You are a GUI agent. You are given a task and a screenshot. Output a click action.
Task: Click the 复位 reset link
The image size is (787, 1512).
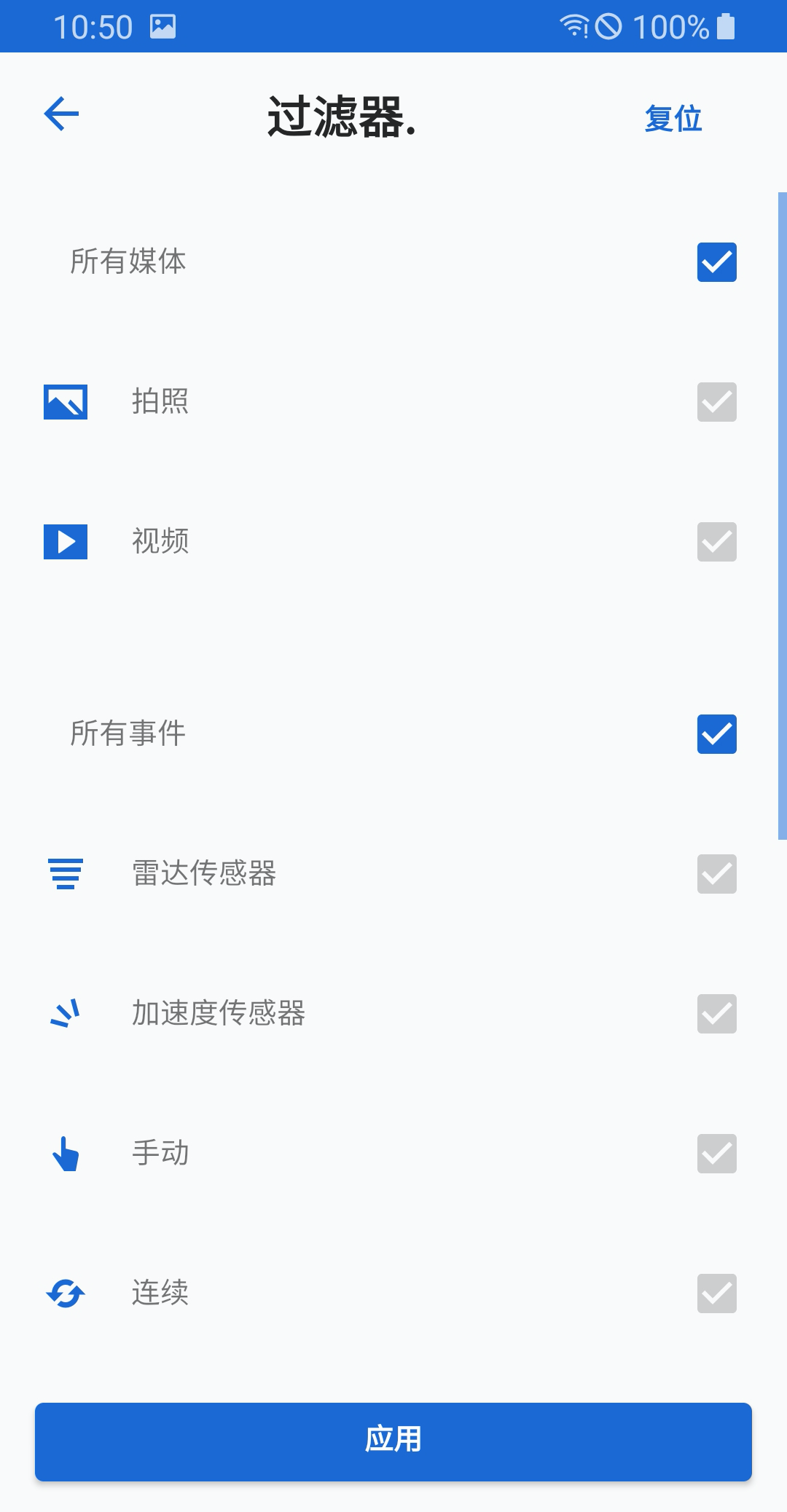(x=672, y=119)
